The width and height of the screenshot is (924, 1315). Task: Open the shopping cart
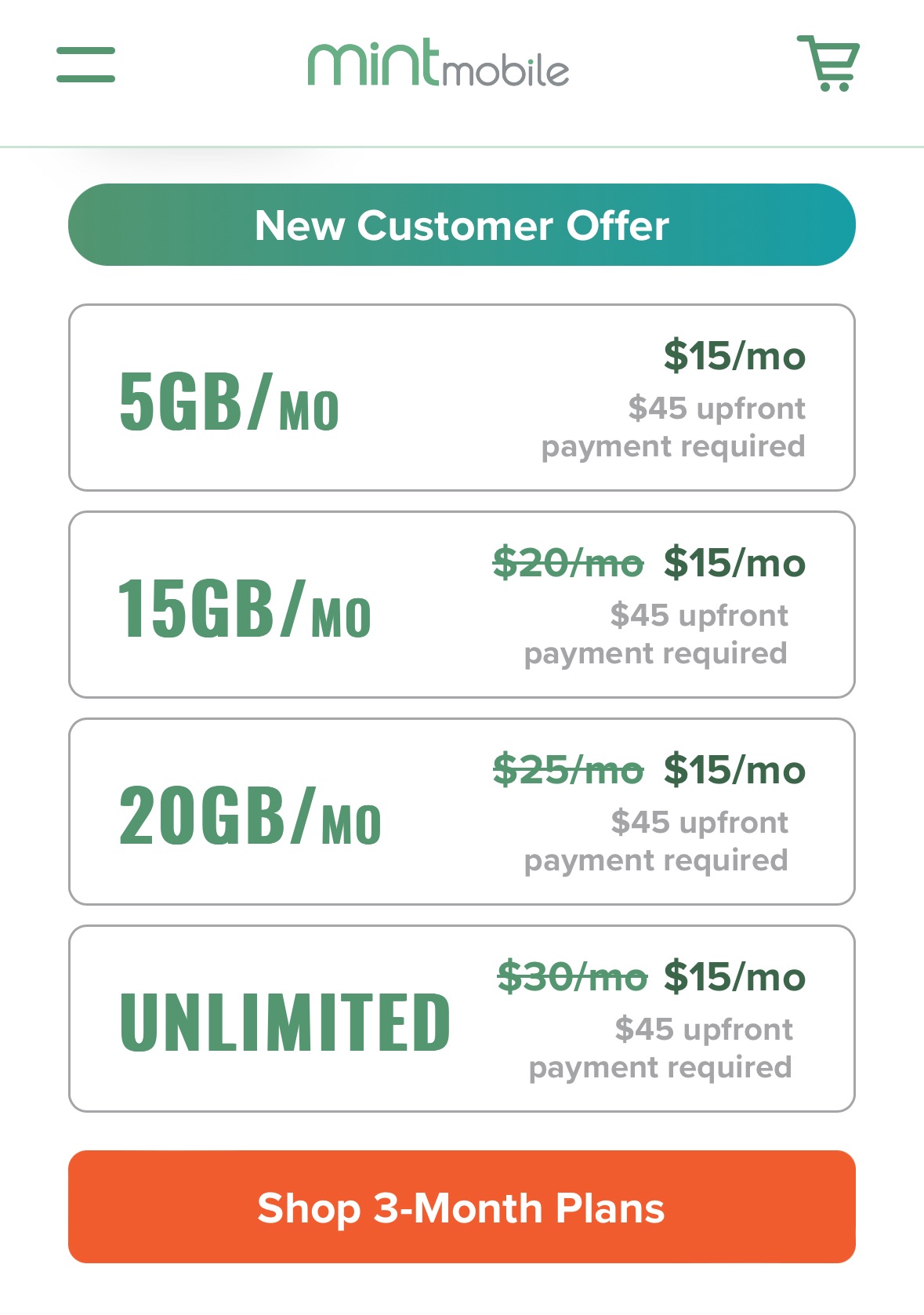coord(829,63)
